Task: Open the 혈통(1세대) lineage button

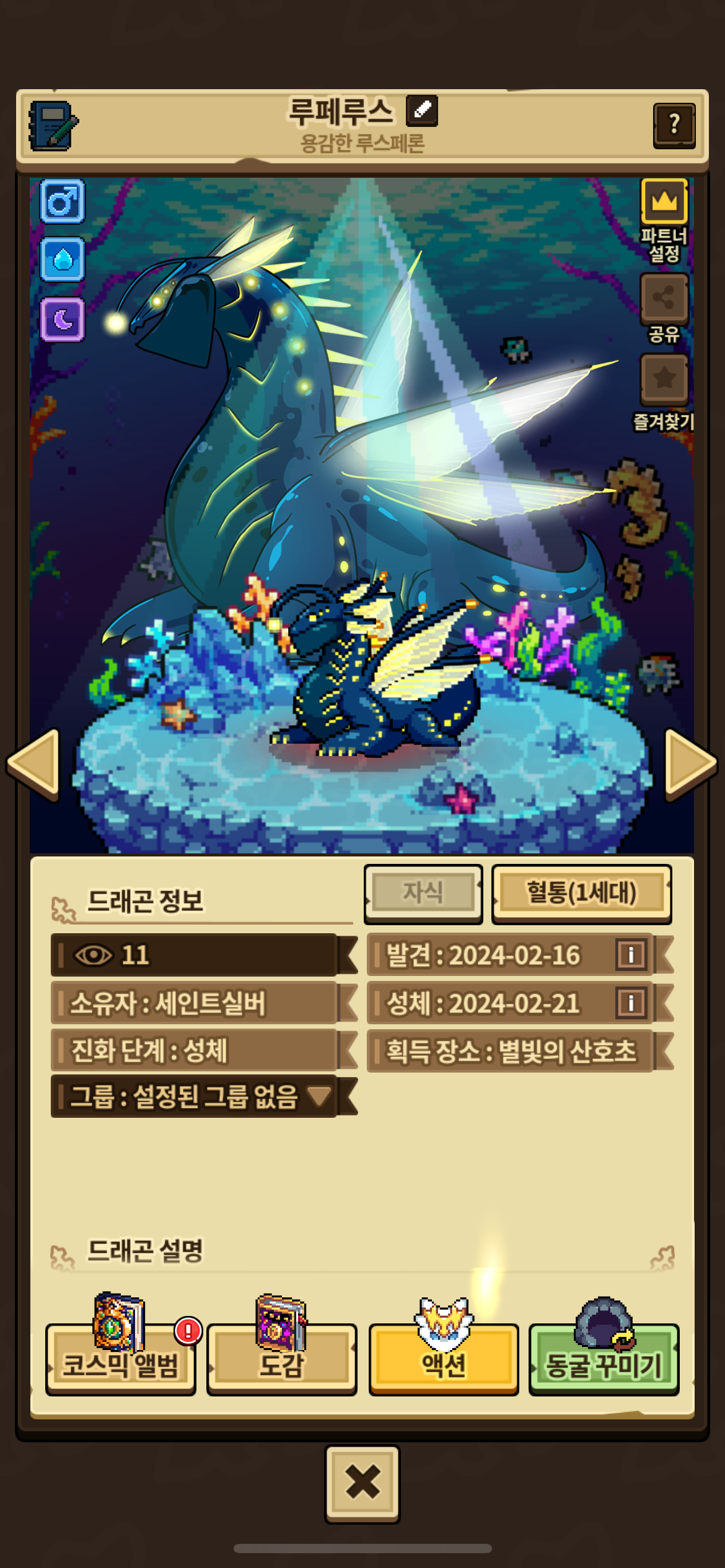Action: (x=581, y=893)
